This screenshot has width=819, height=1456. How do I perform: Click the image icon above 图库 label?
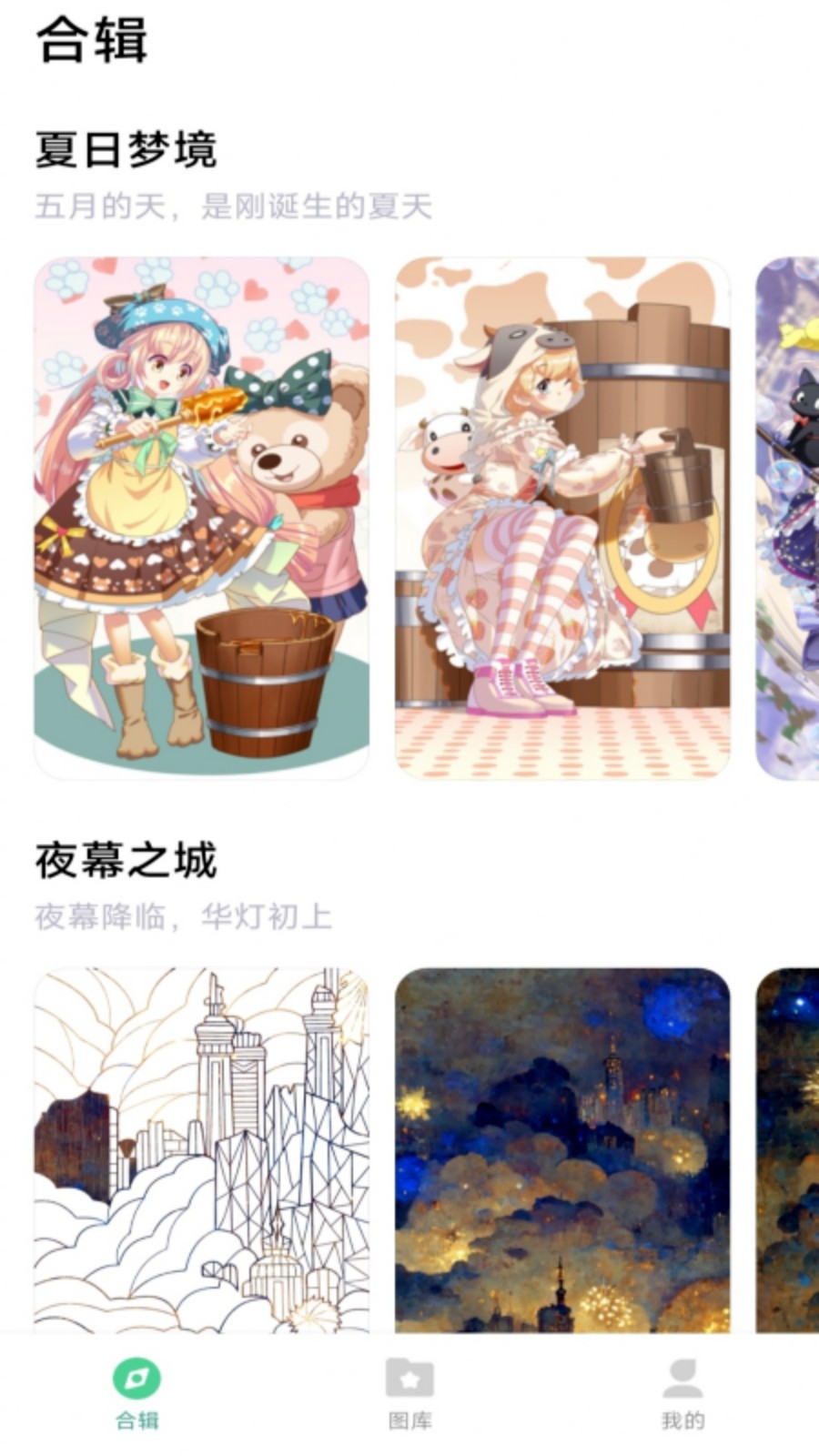[411, 1377]
